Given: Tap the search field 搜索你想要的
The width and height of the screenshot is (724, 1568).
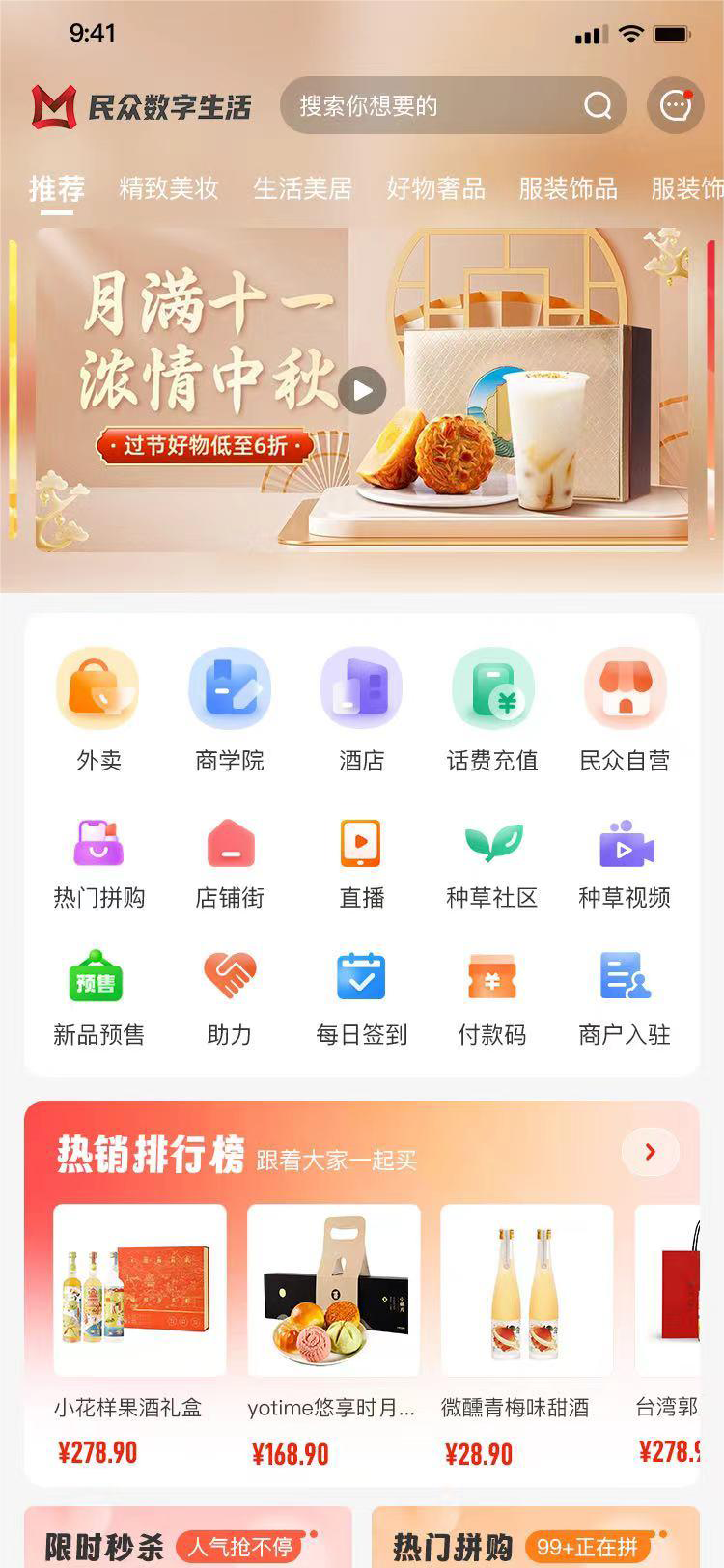Looking at the screenshot, I should coord(453,105).
